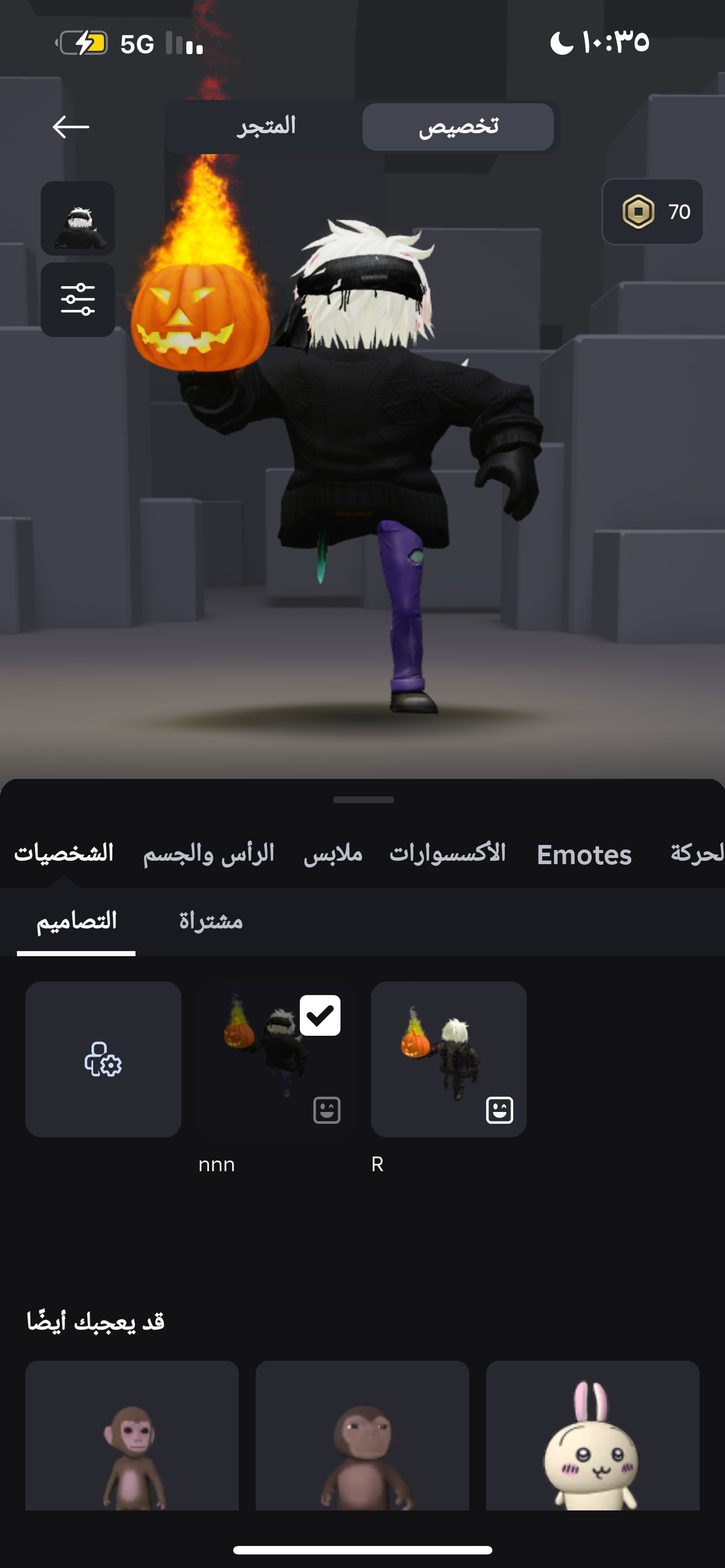This screenshot has height=1568, width=725.
Task: Open the avatar adjustment sliders icon
Action: (x=78, y=300)
